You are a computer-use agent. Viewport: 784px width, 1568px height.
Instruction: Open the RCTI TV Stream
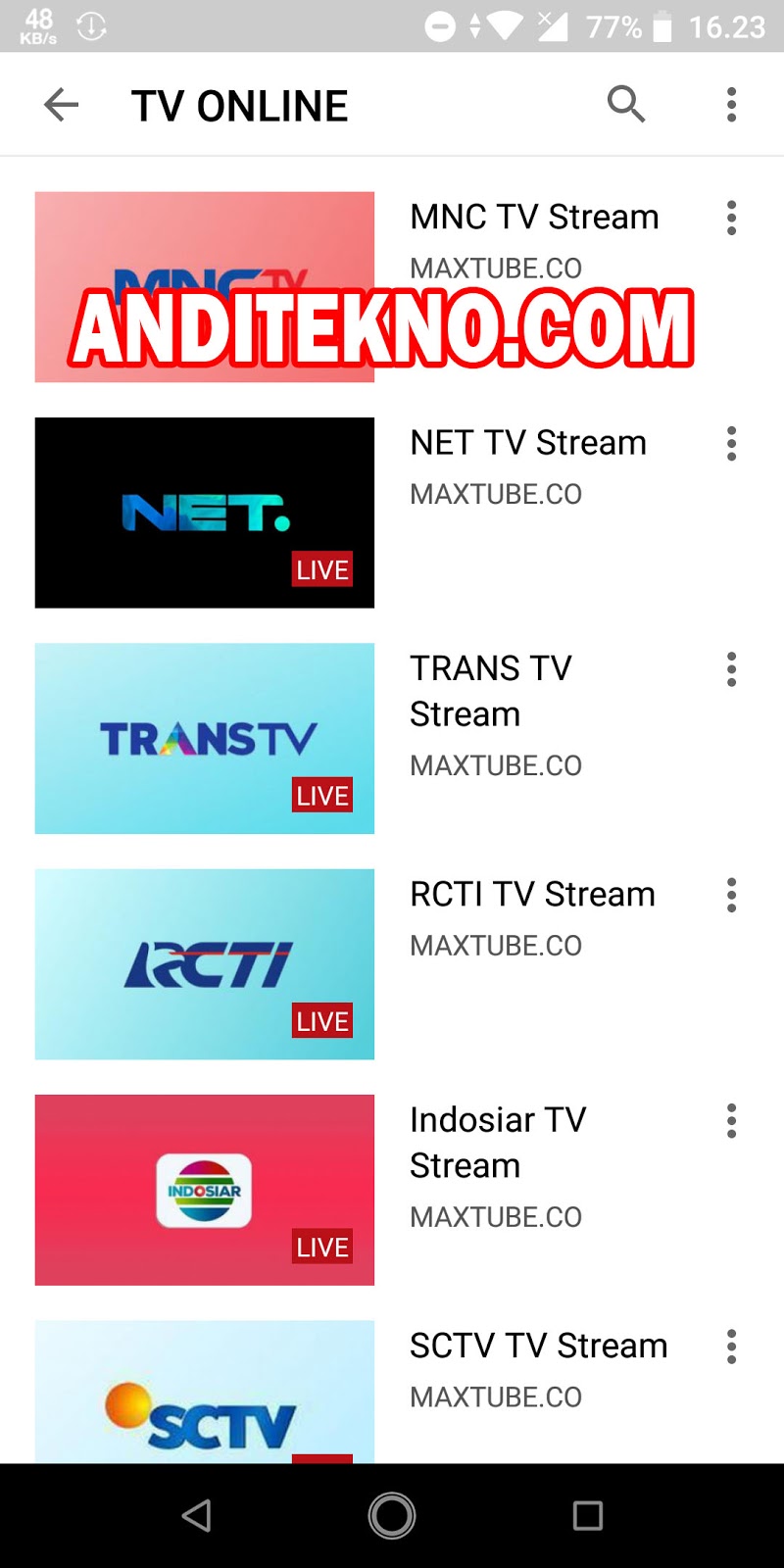coord(205,963)
